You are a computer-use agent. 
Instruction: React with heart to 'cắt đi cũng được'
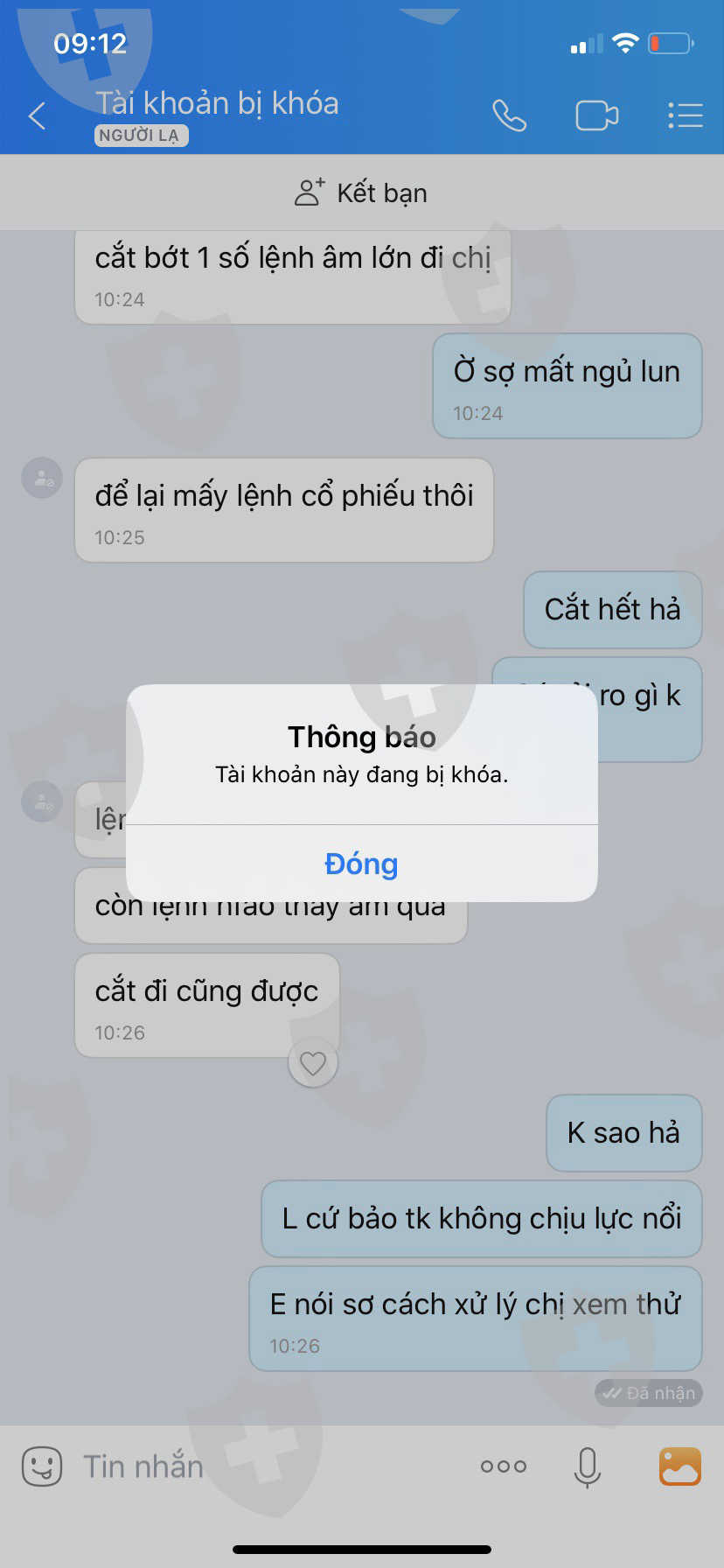tap(313, 1063)
